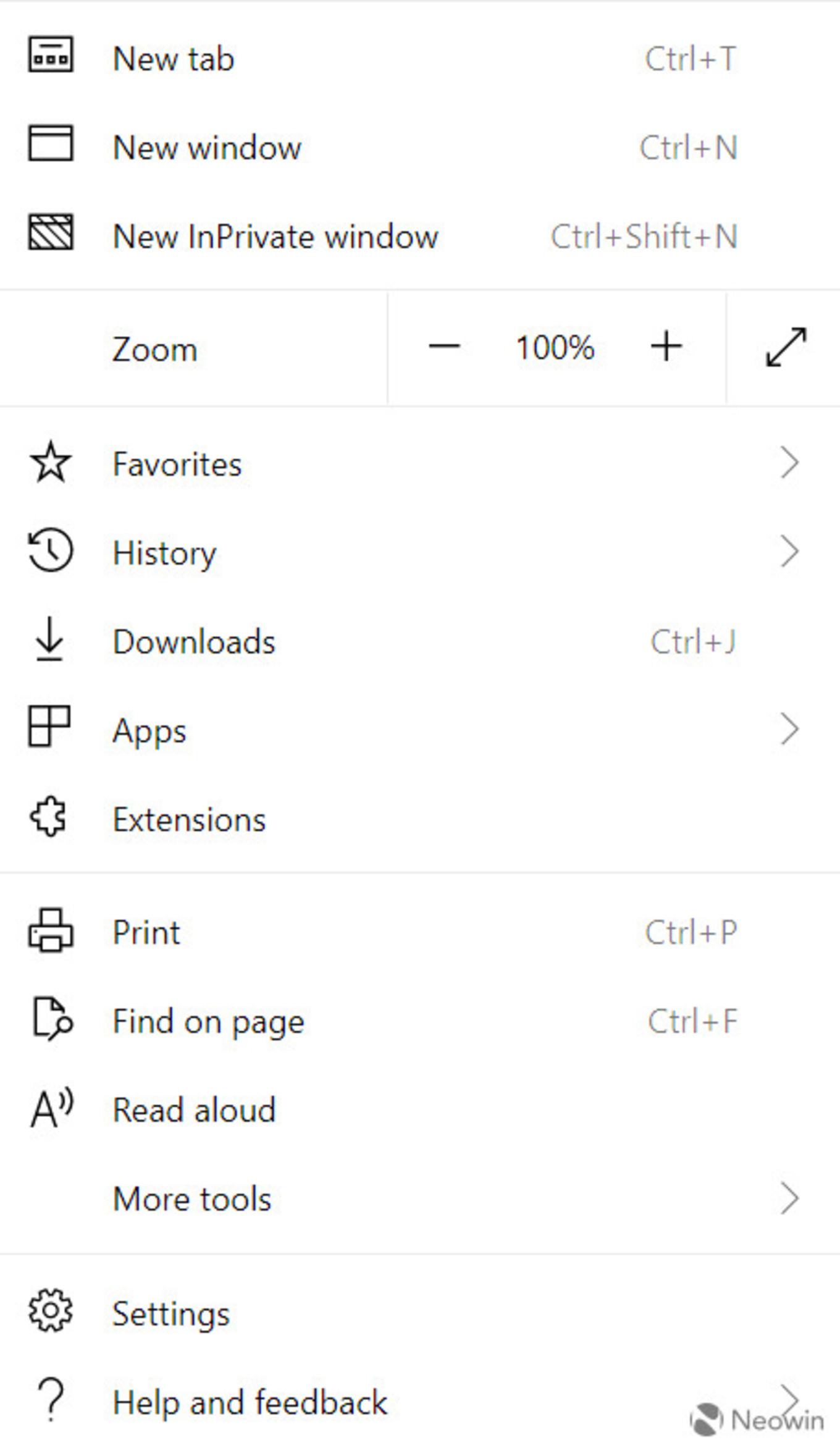Screen dimensions: 840x1453
Task: Open Downloads
Action: pyautogui.click(x=420, y=641)
